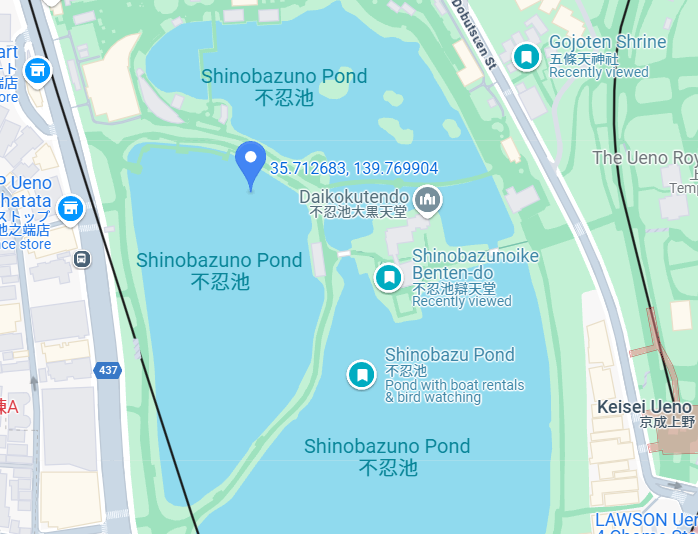This screenshot has height=534, width=698.
Task: Open the Shinobazu Pond boat rentals marker
Action: tap(361, 375)
